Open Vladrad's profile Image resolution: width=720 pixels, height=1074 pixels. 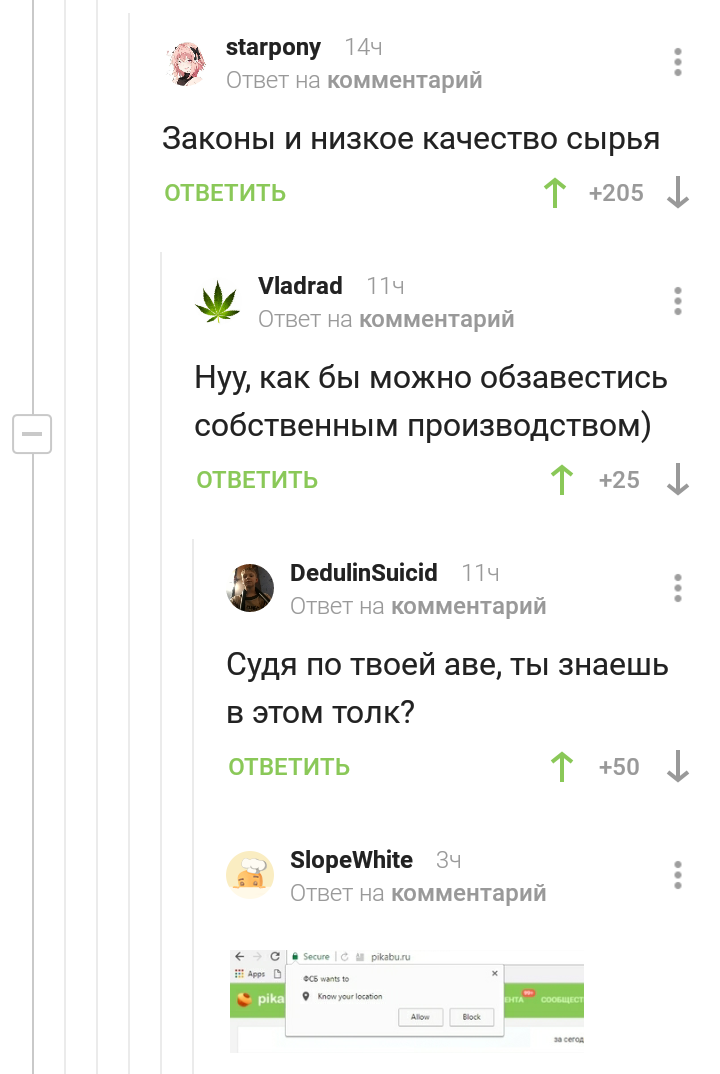tap(300, 286)
